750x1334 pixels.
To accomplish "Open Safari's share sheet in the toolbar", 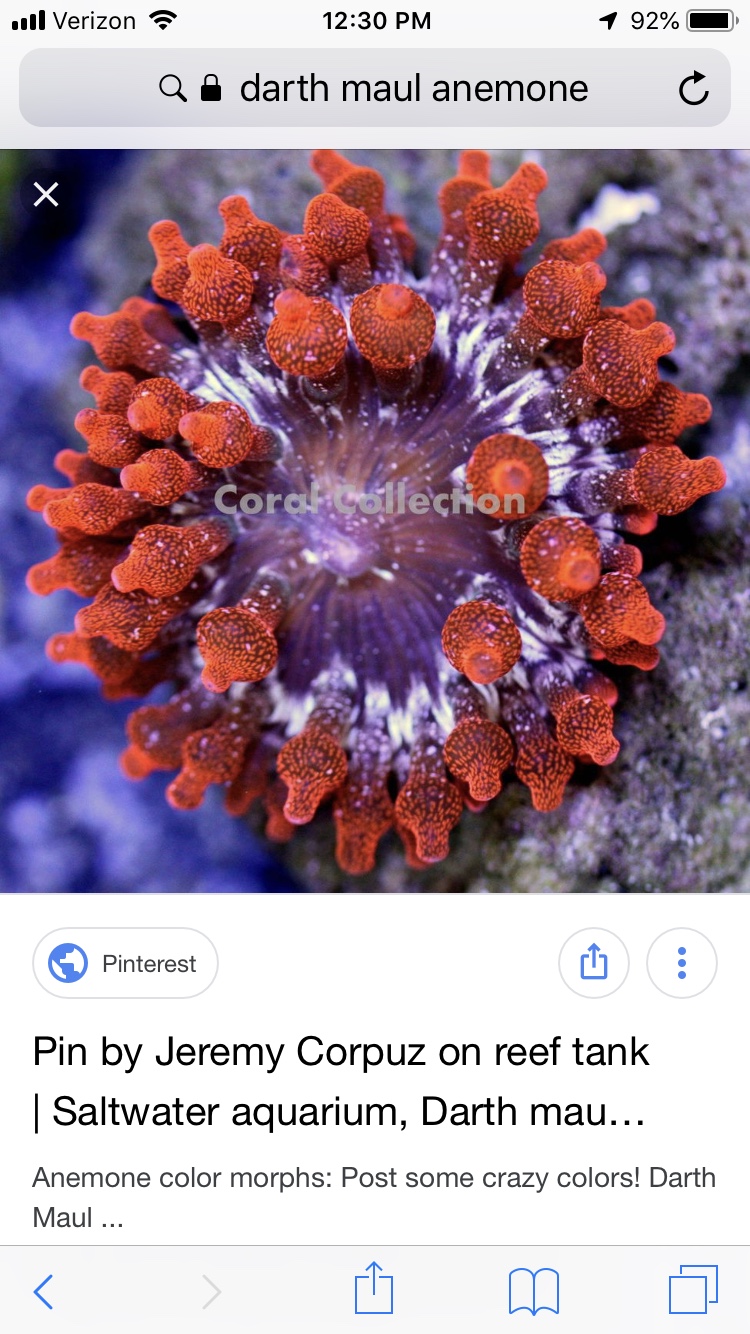I will pos(374,1290).
